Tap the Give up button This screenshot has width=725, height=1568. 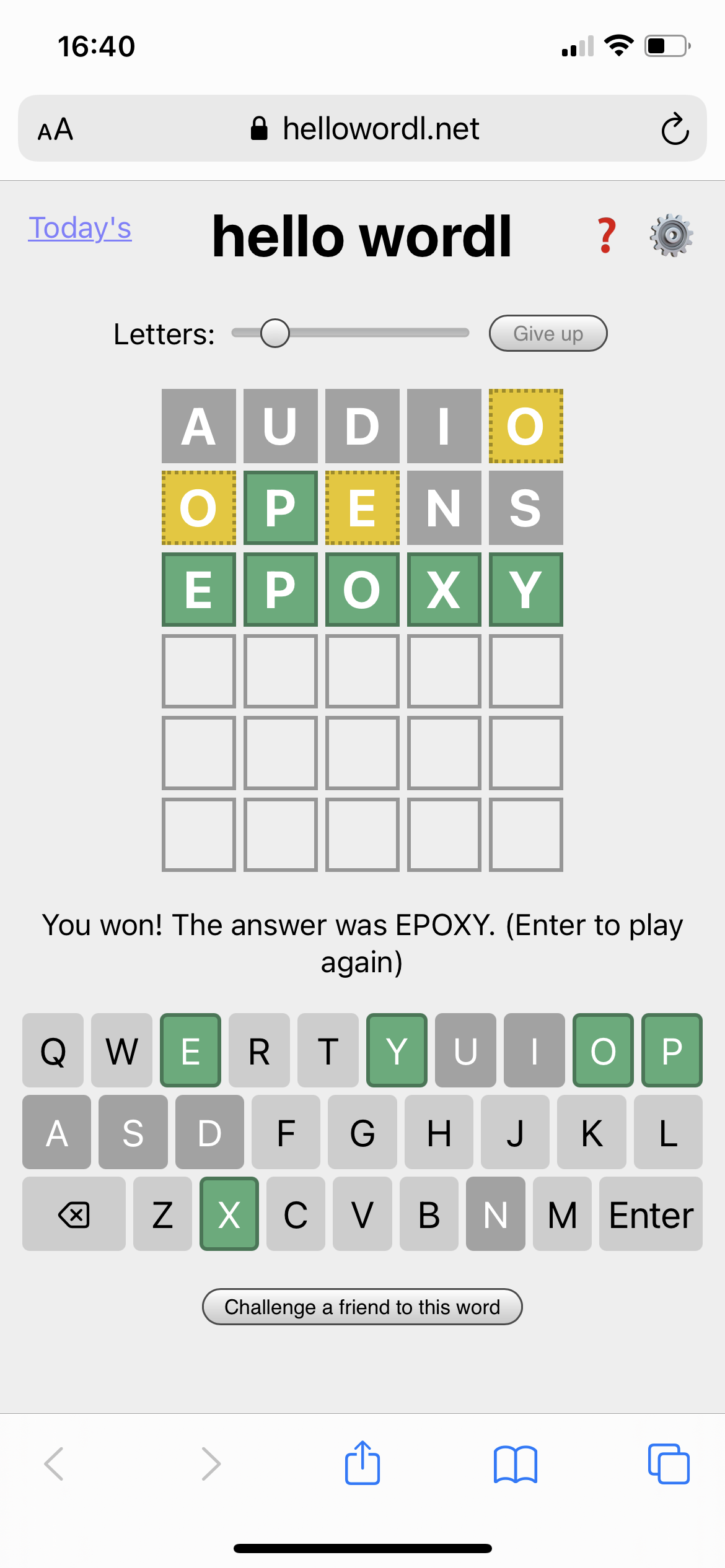(548, 333)
